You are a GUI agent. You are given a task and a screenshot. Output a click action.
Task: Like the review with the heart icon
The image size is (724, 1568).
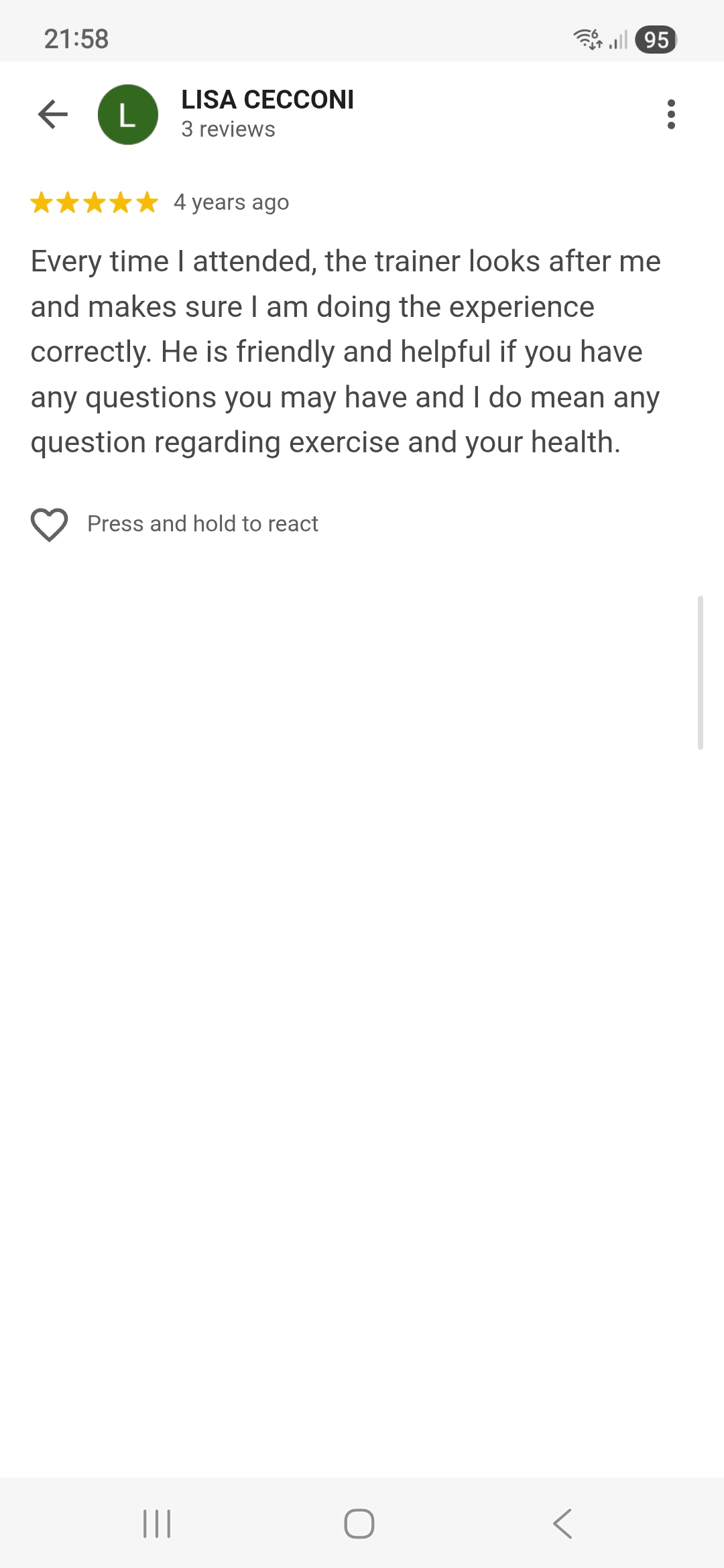pos(50,524)
